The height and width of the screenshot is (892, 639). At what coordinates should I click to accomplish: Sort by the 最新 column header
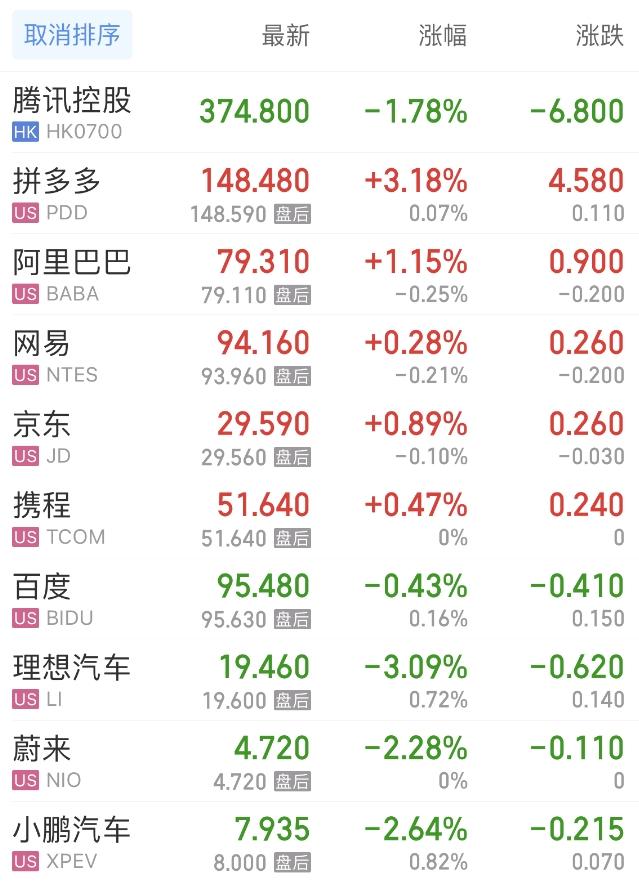point(285,36)
